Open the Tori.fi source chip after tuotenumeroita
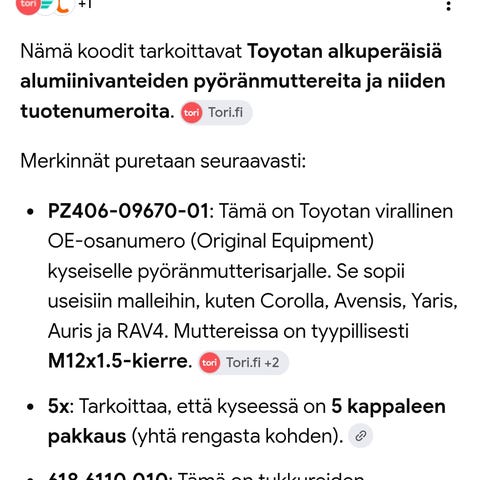 [216, 113]
